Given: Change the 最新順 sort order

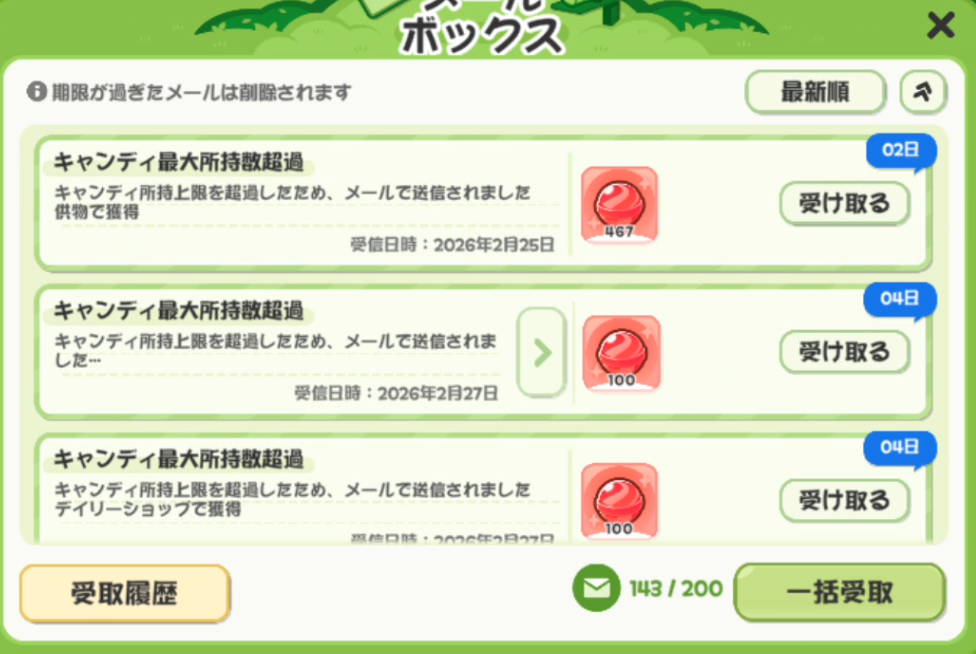Looking at the screenshot, I should (x=815, y=92).
